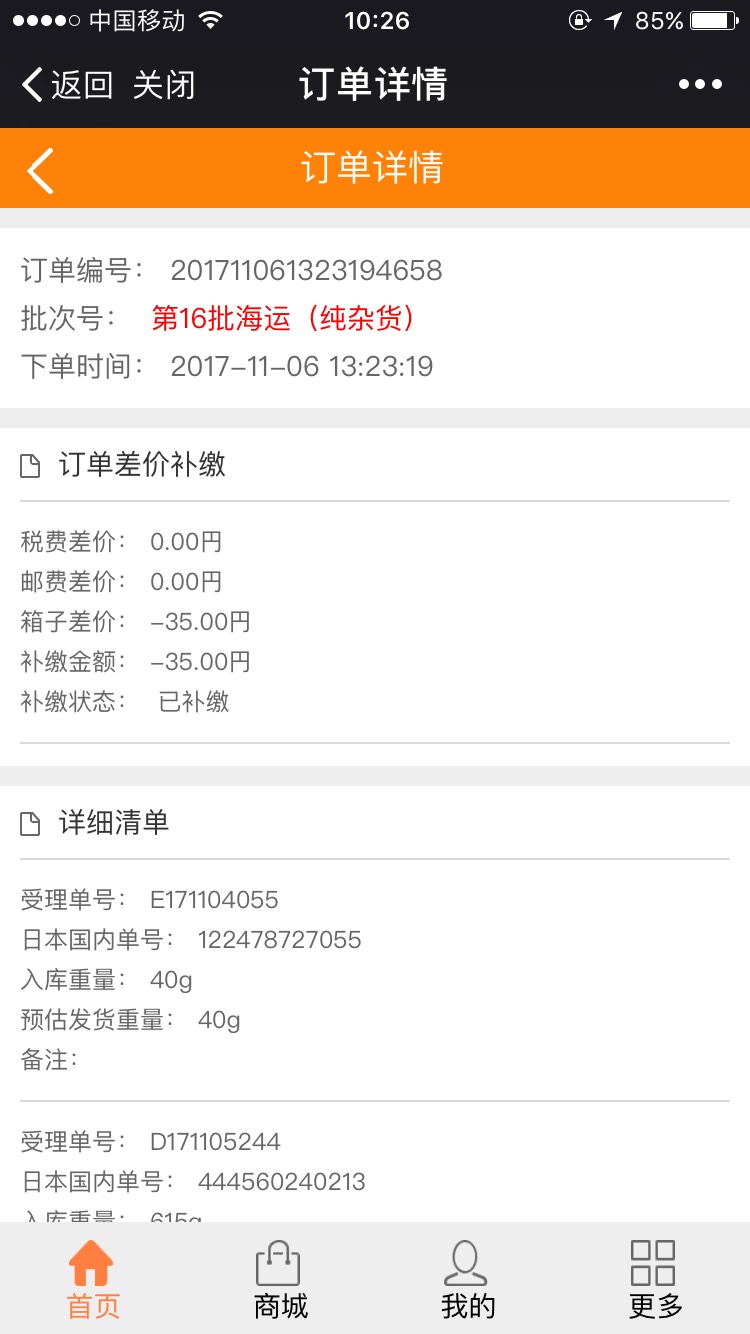Select the 更多 tab
The height and width of the screenshot is (1334, 750).
click(655, 1280)
